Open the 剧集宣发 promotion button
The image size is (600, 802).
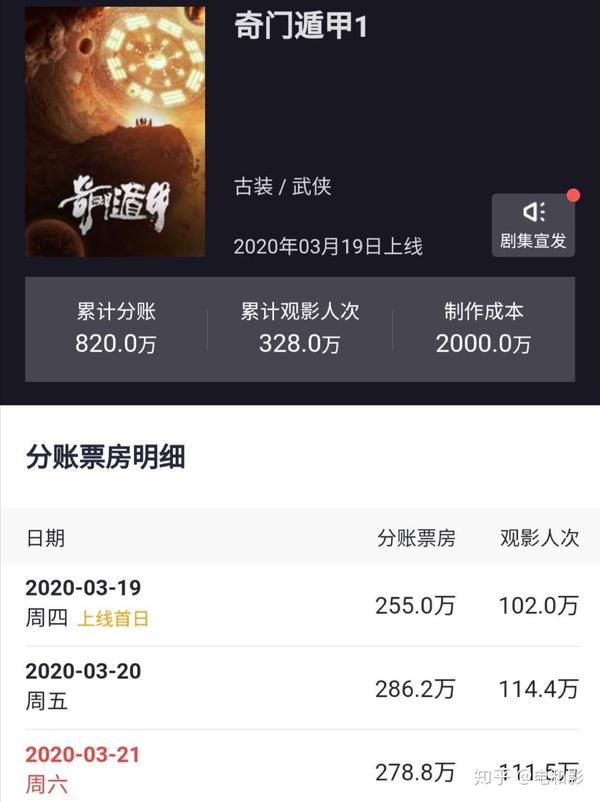(533, 225)
